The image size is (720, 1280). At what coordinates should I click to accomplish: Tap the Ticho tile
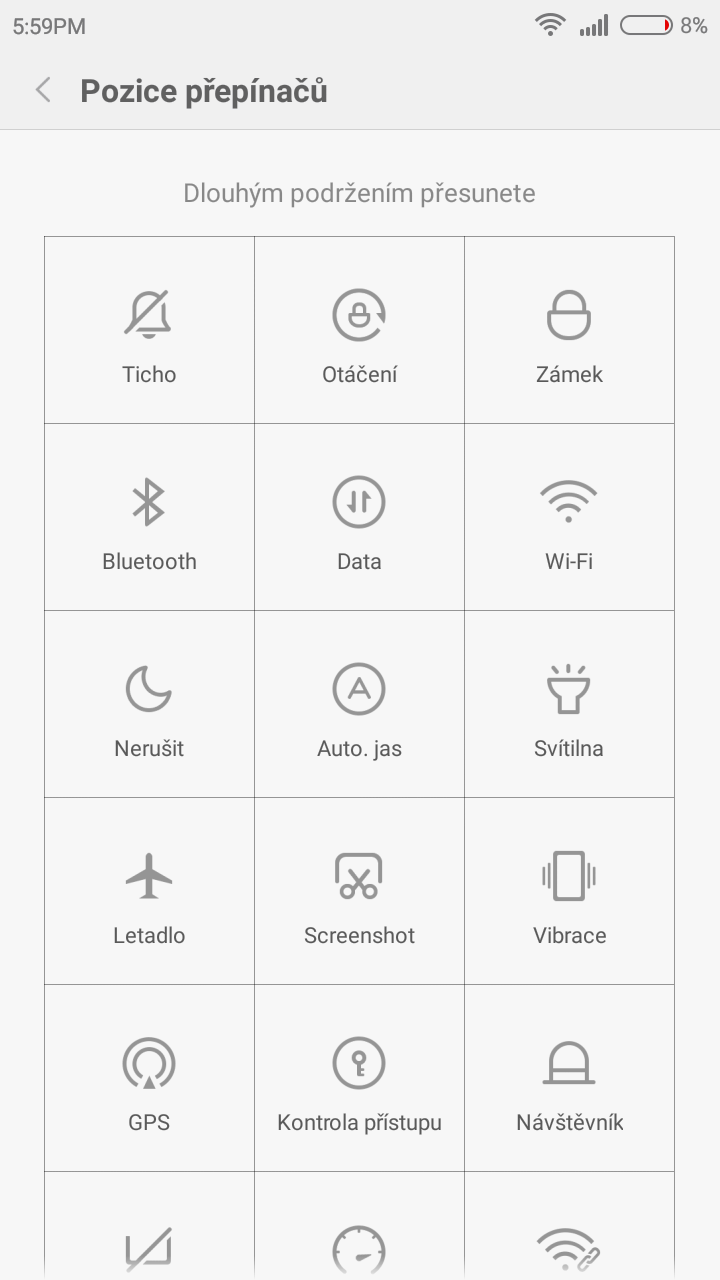point(149,330)
